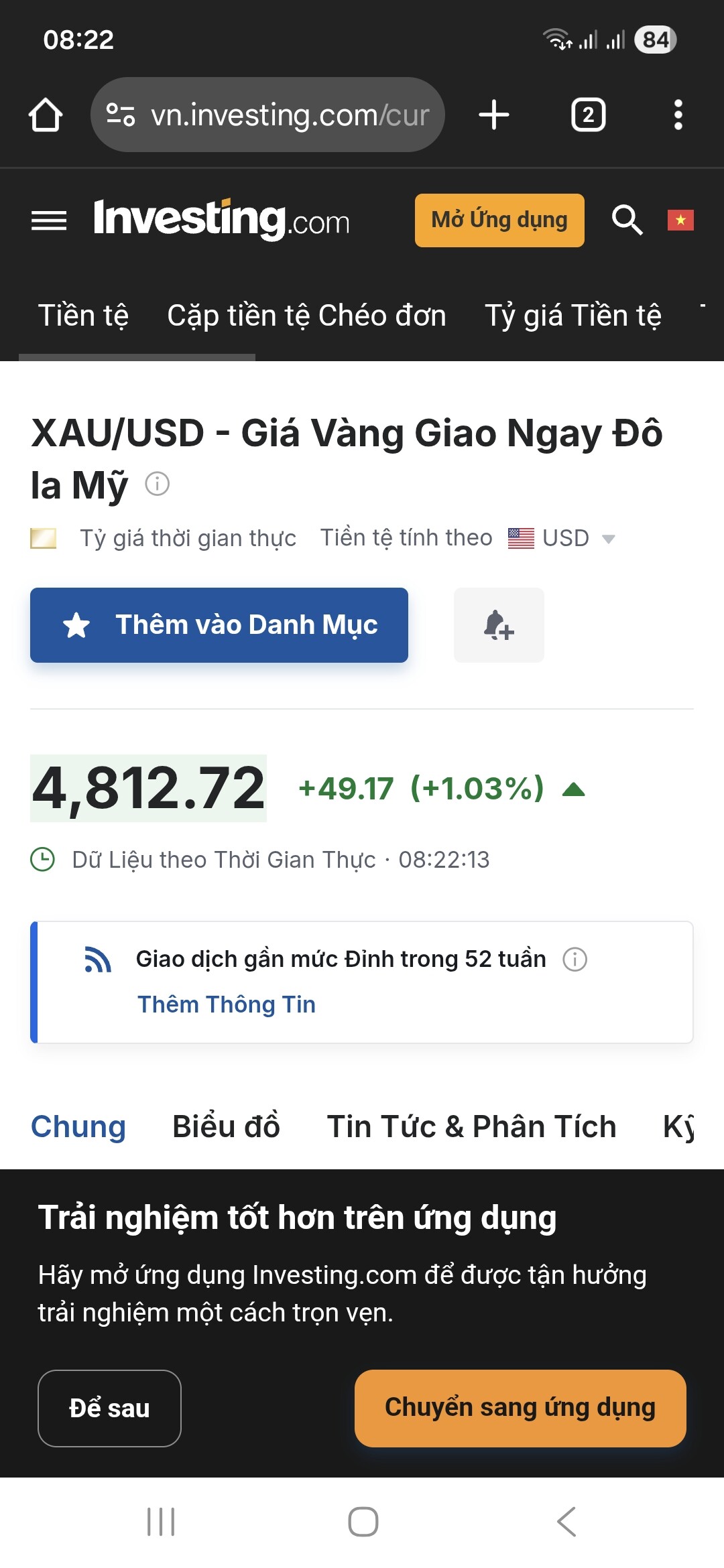Switch to the Biểu đồ tab
724x1568 pixels.
226,1126
